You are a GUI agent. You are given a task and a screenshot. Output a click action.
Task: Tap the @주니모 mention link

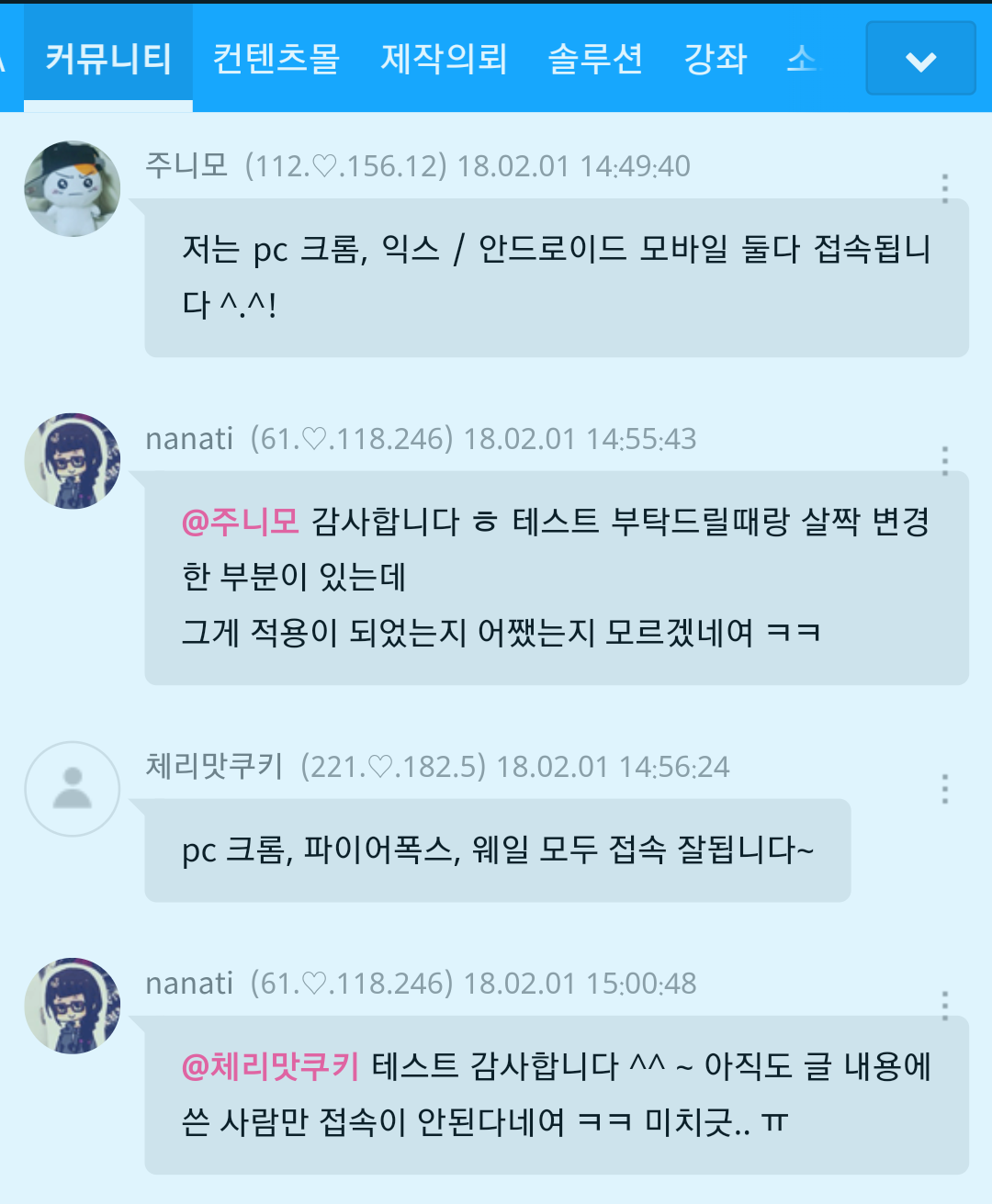coord(241,522)
